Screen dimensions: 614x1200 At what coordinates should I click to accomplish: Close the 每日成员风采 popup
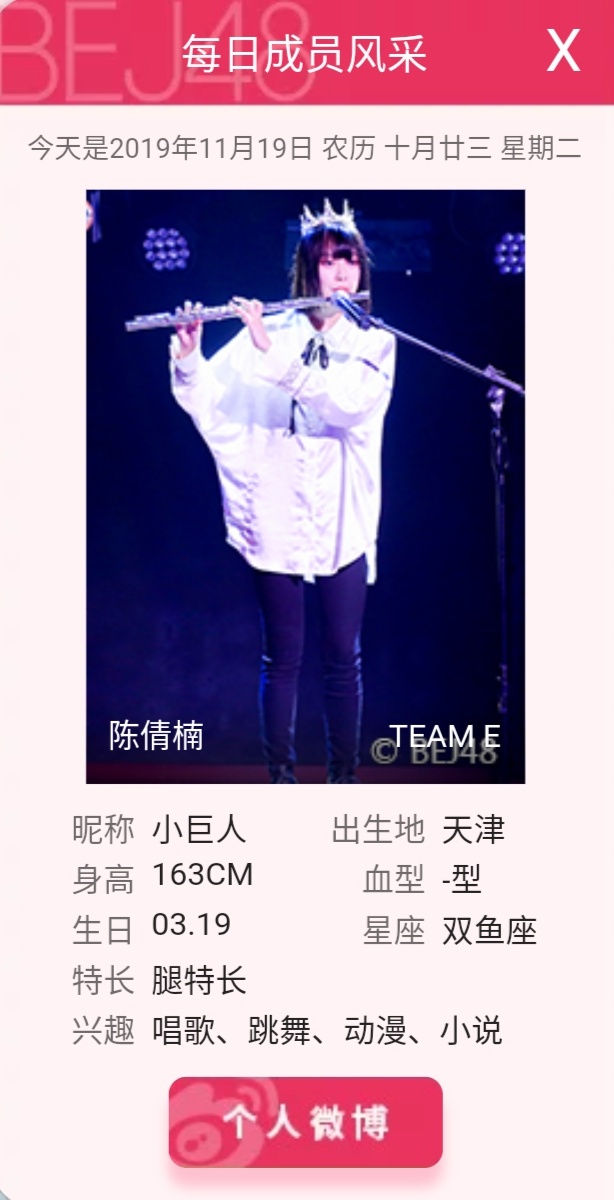coord(563,51)
